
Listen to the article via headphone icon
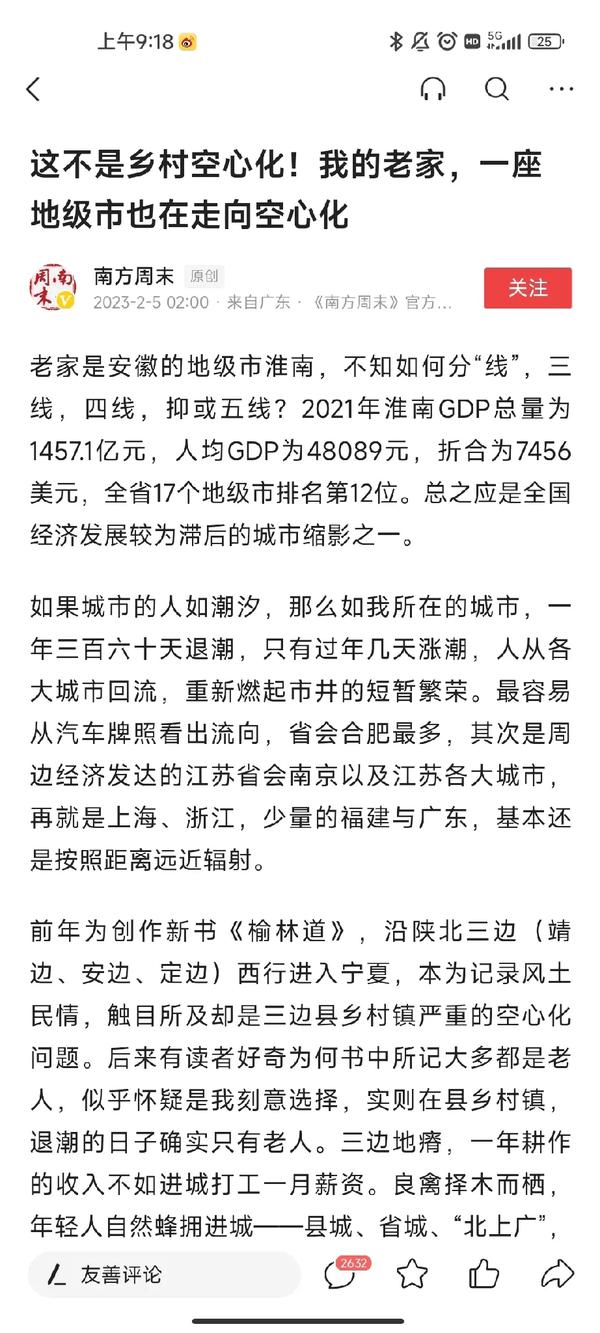433,89
